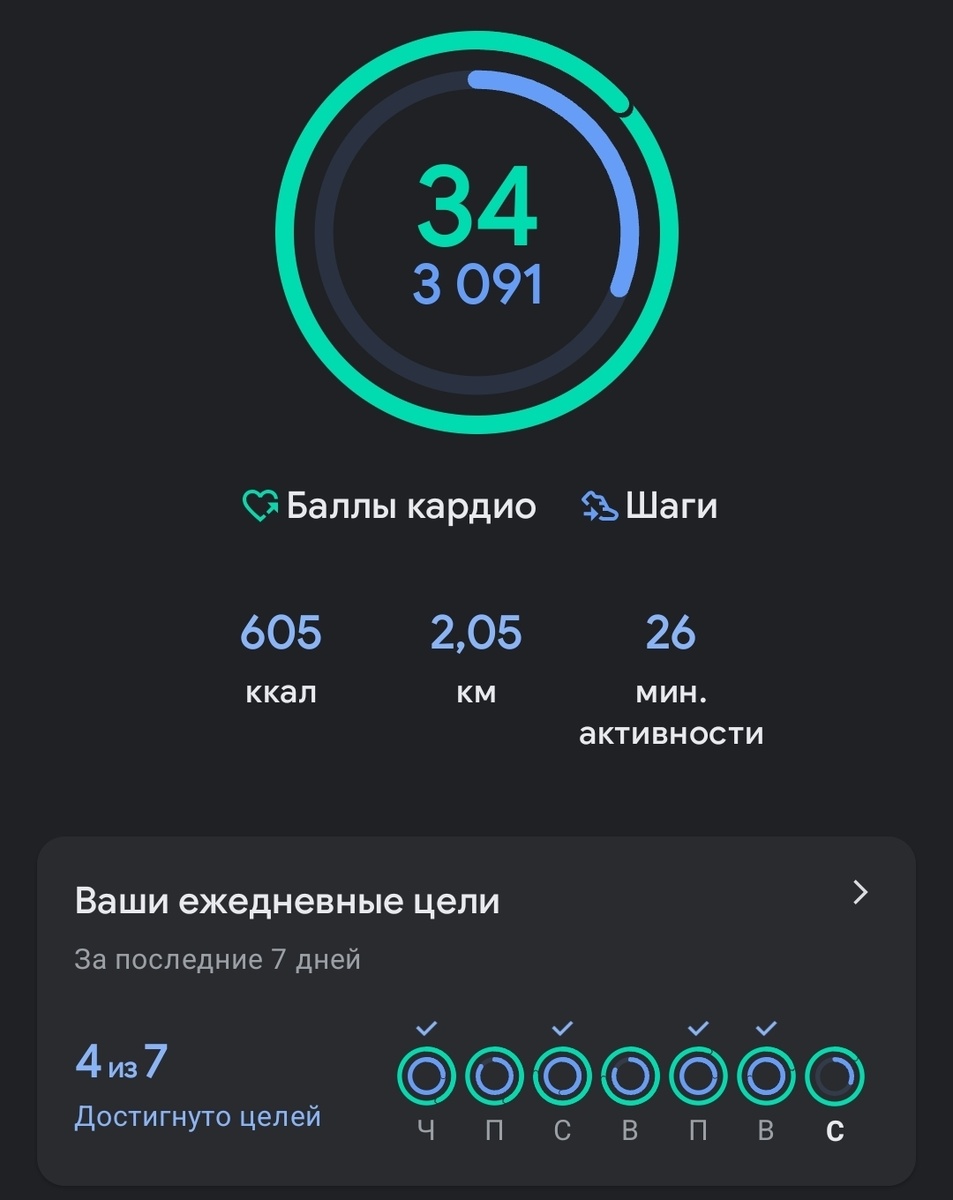
Task: Open Saturday's (С) completed goal ring
Action: coord(561,1075)
